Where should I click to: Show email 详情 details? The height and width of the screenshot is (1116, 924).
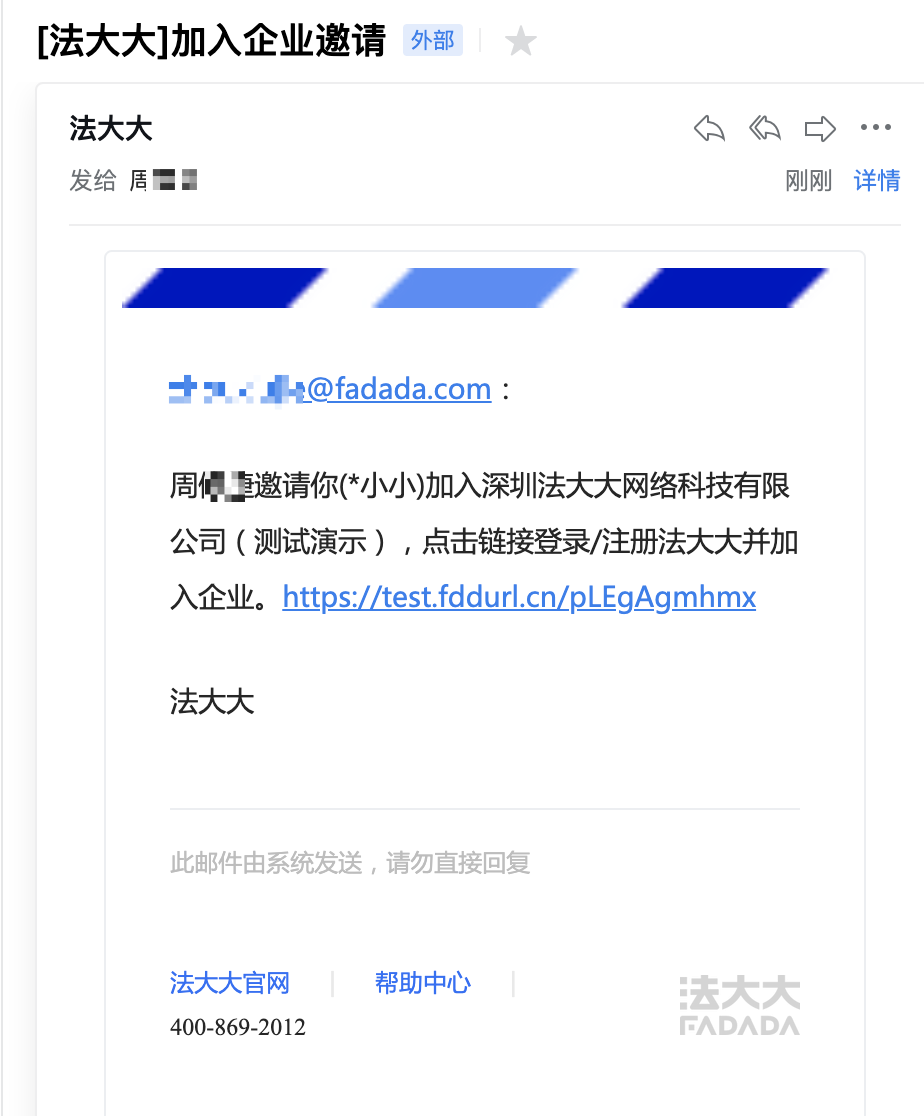click(x=876, y=181)
